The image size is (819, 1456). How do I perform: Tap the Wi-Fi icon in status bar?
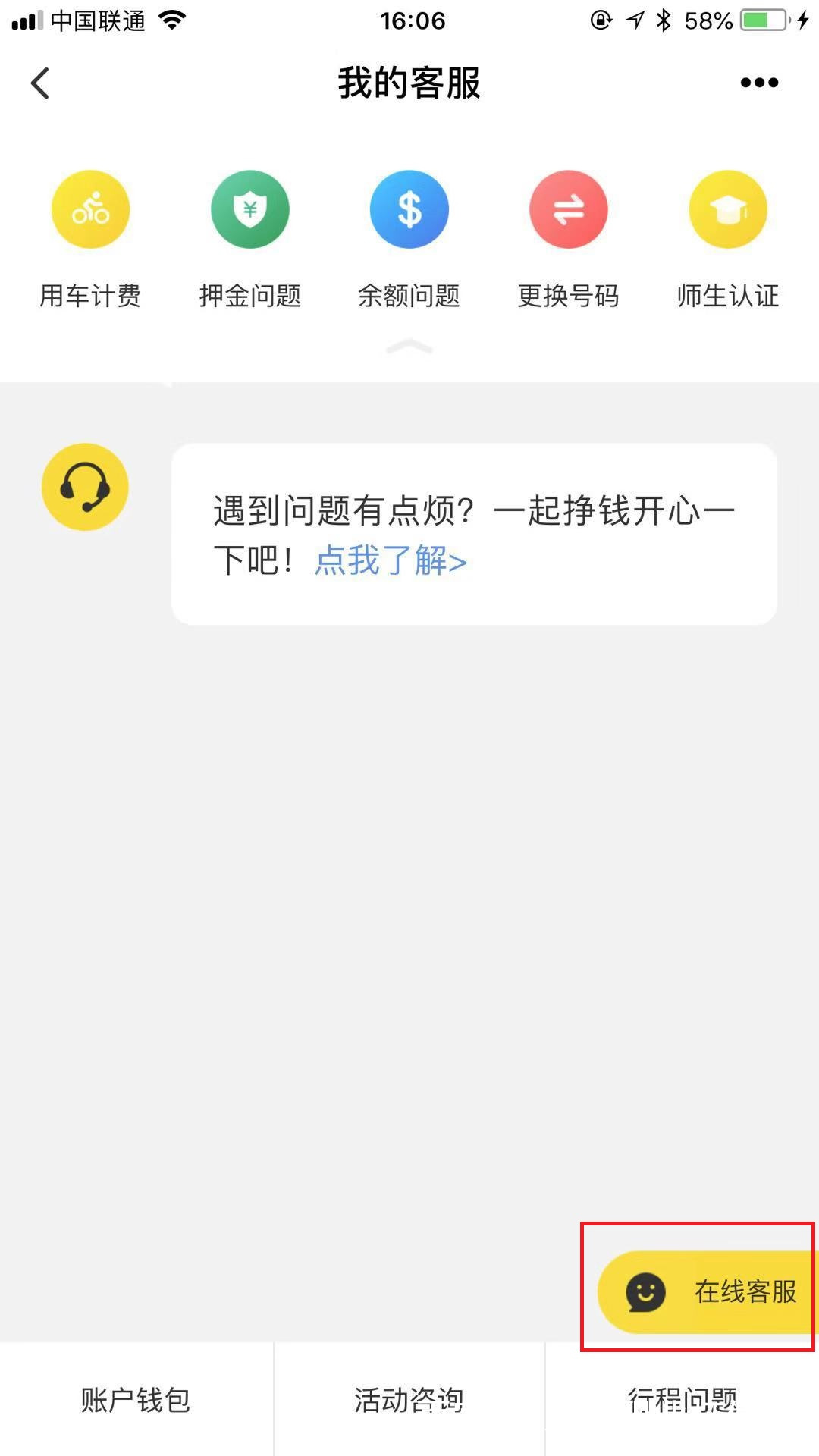pos(173,20)
